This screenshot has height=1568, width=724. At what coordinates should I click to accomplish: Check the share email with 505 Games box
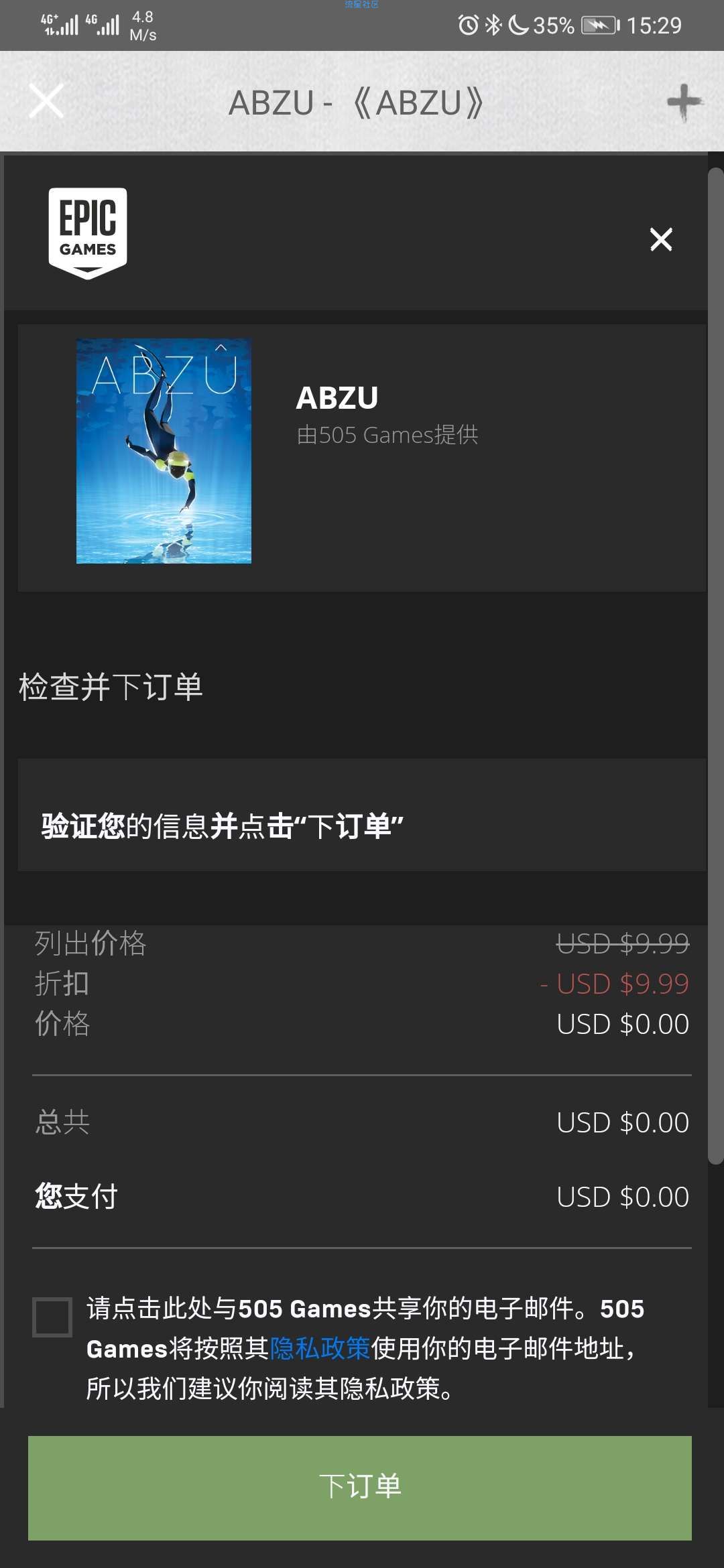click(52, 1317)
